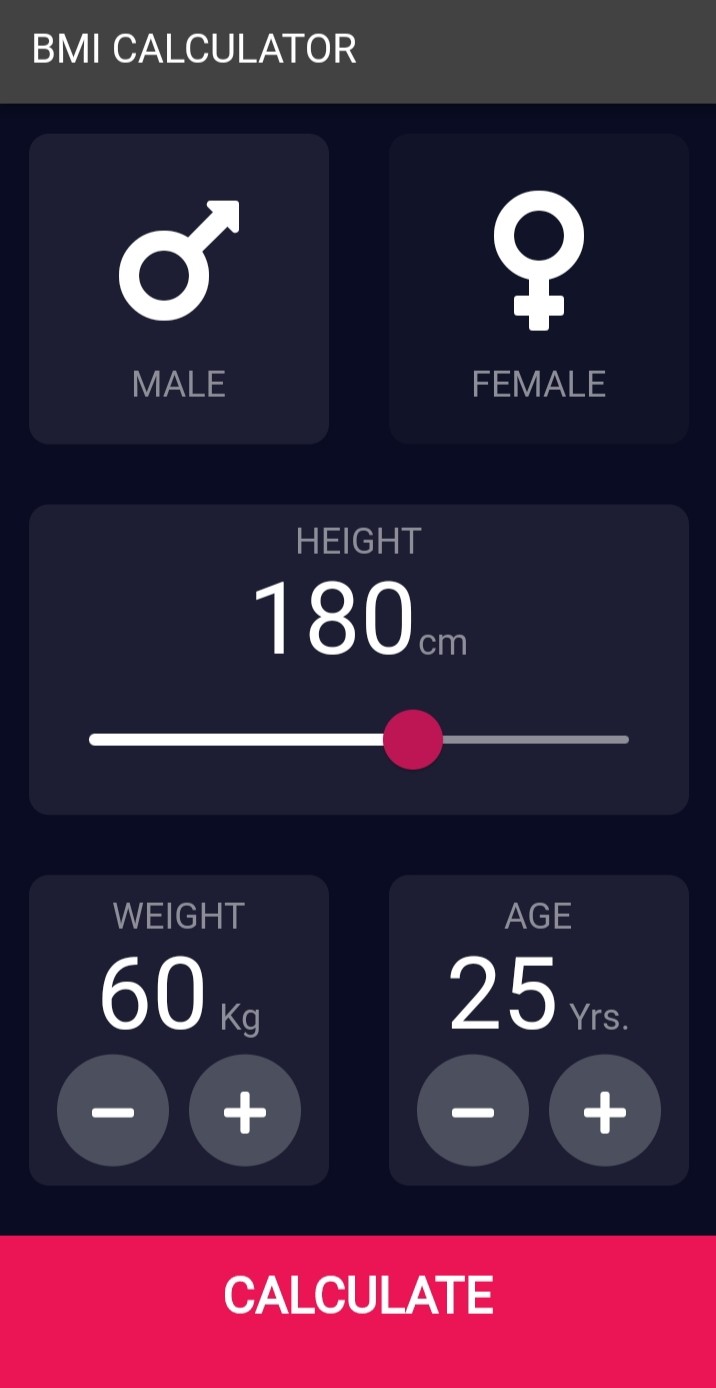Decrease weight with the minus button
This screenshot has height=1388, width=716.
pos(113,1111)
